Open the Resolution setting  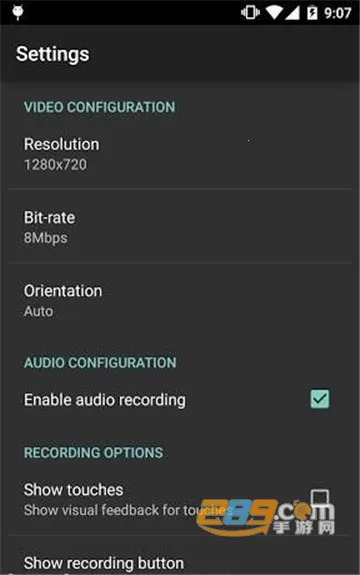pos(180,154)
